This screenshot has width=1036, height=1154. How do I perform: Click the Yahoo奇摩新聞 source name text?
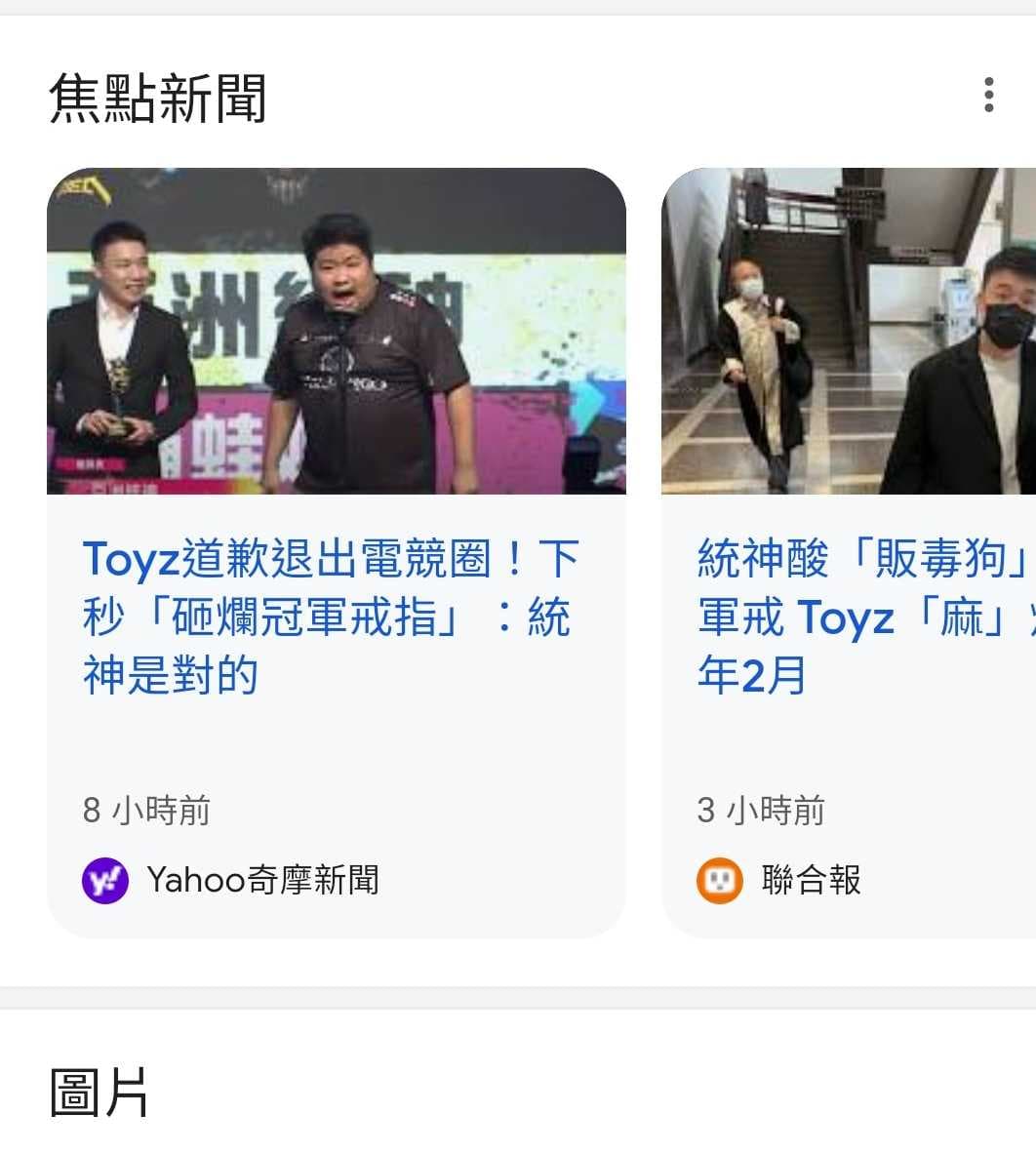coord(263,879)
